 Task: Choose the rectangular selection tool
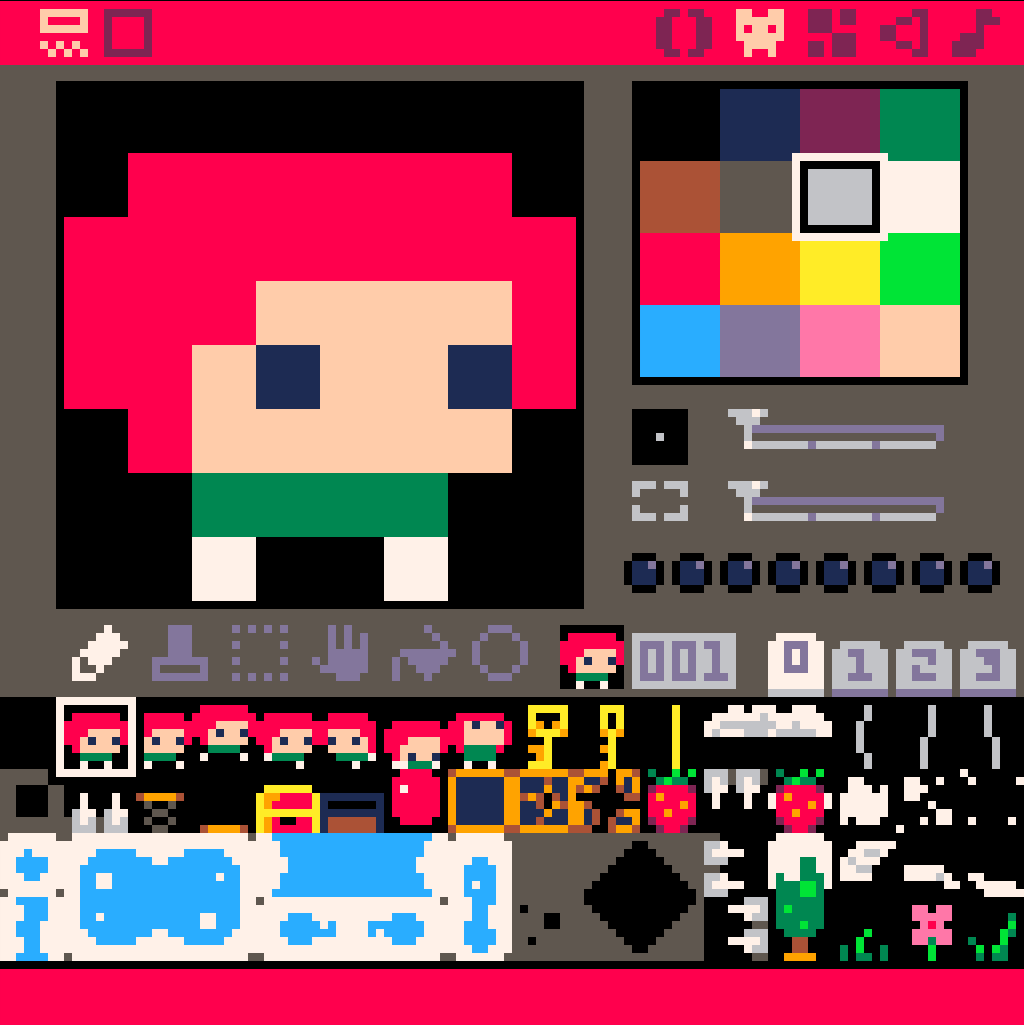pos(260,655)
